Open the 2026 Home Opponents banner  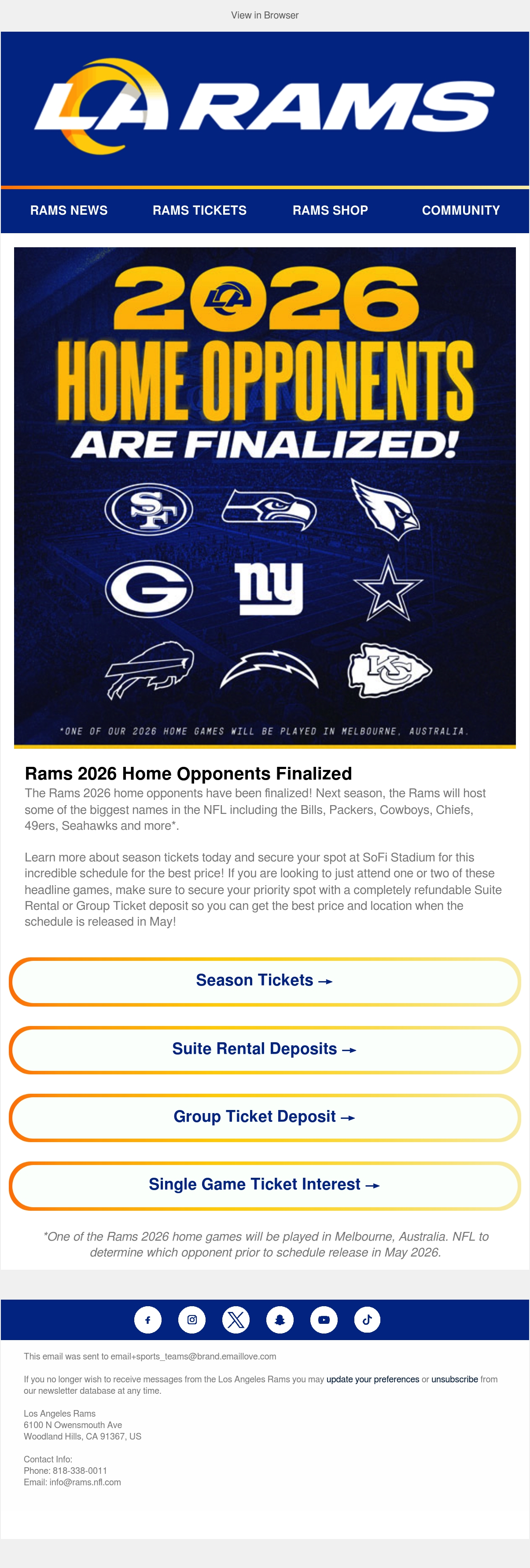265,497
